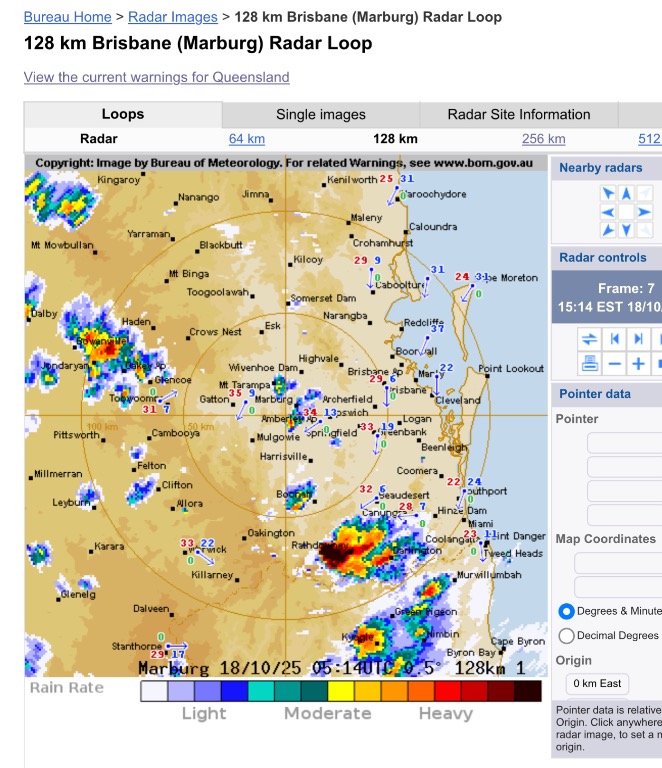Open the Radar Site Information tab
Image resolution: width=662 pixels, height=768 pixels.
(518, 114)
